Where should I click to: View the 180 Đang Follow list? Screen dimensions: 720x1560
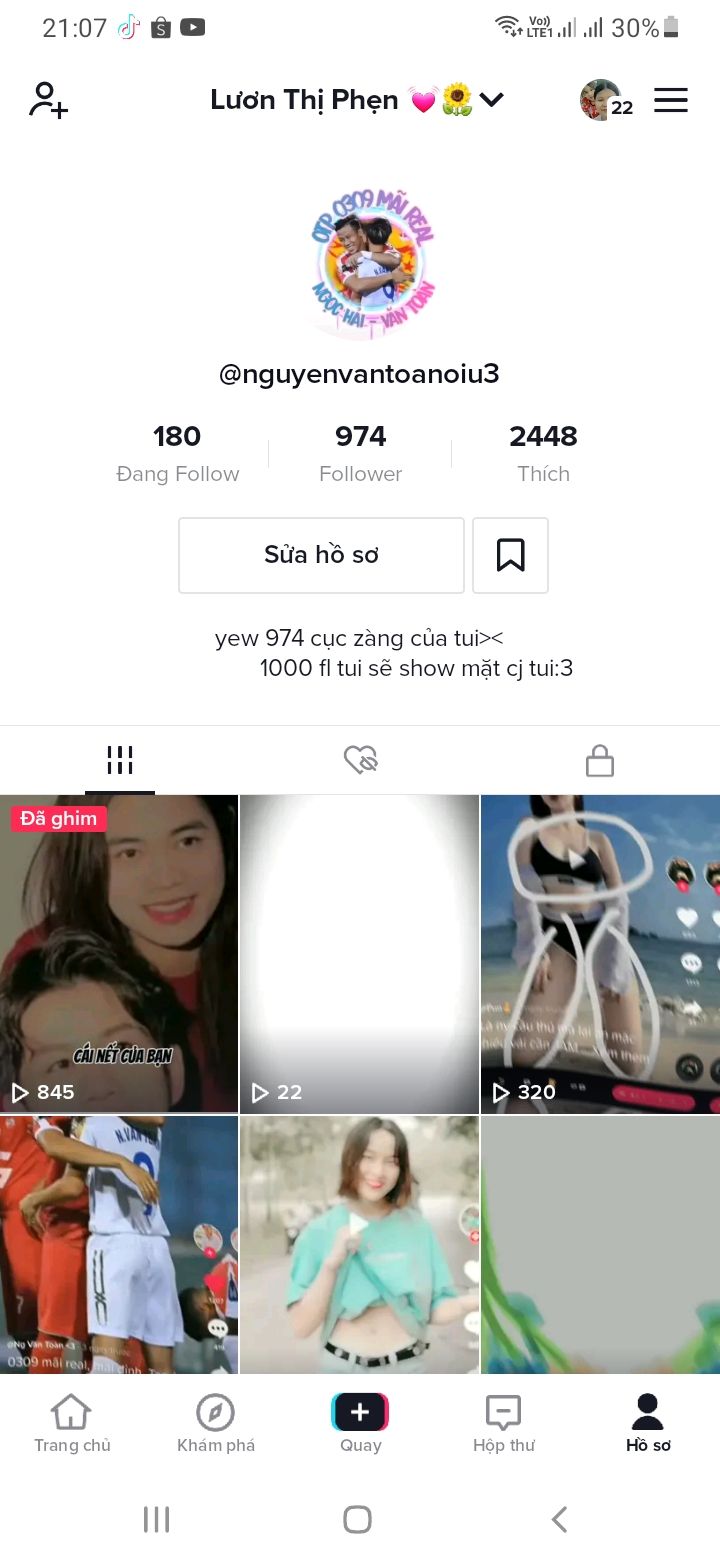pos(177,453)
